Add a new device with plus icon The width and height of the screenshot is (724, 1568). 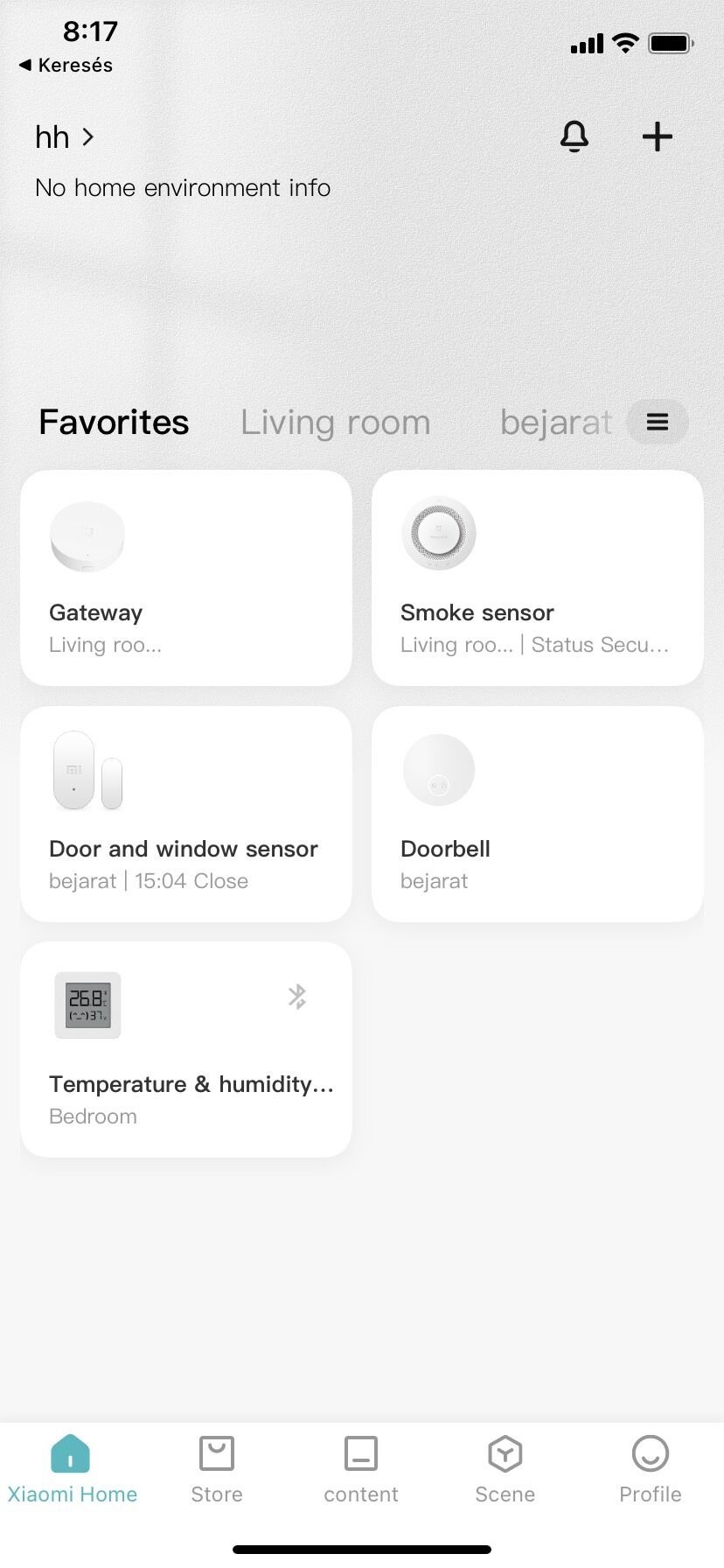tap(657, 136)
